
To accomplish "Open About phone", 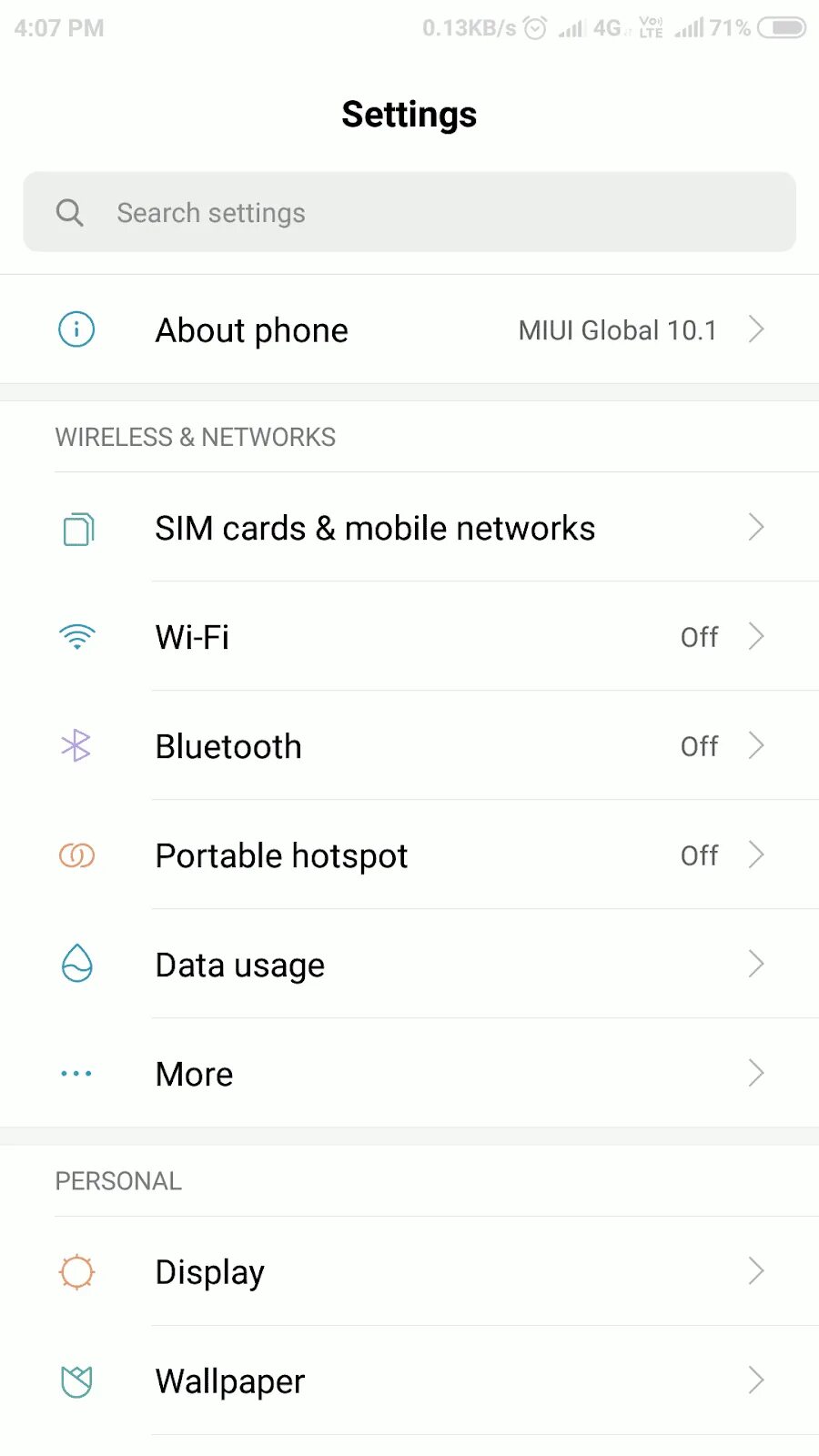I will click(x=409, y=329).
